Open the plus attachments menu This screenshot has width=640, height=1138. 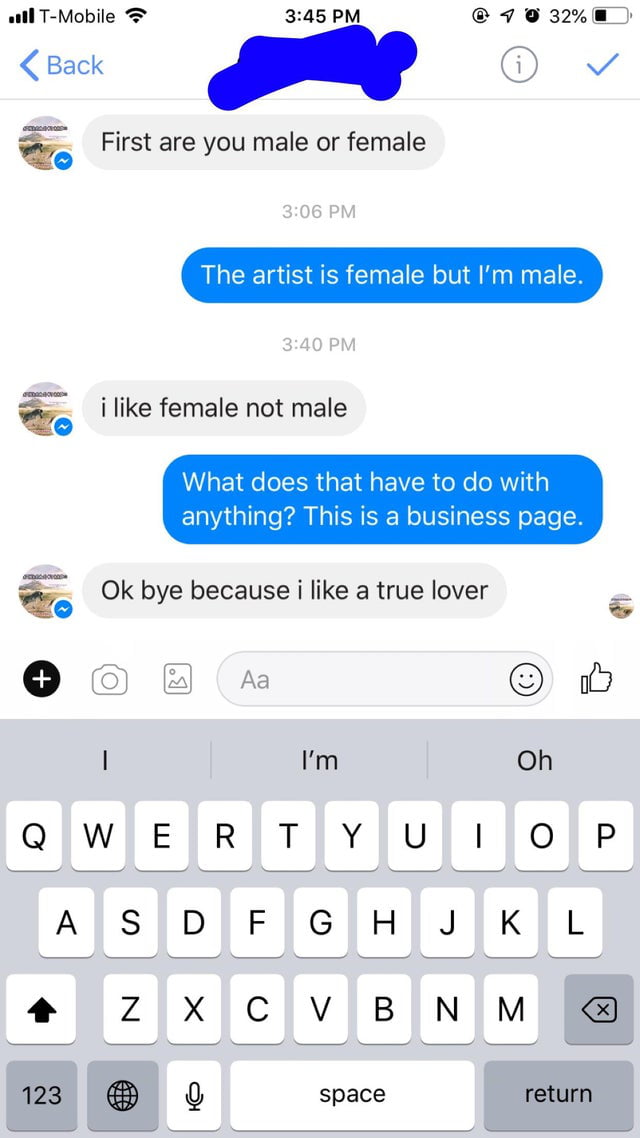(x=41, y=679)
